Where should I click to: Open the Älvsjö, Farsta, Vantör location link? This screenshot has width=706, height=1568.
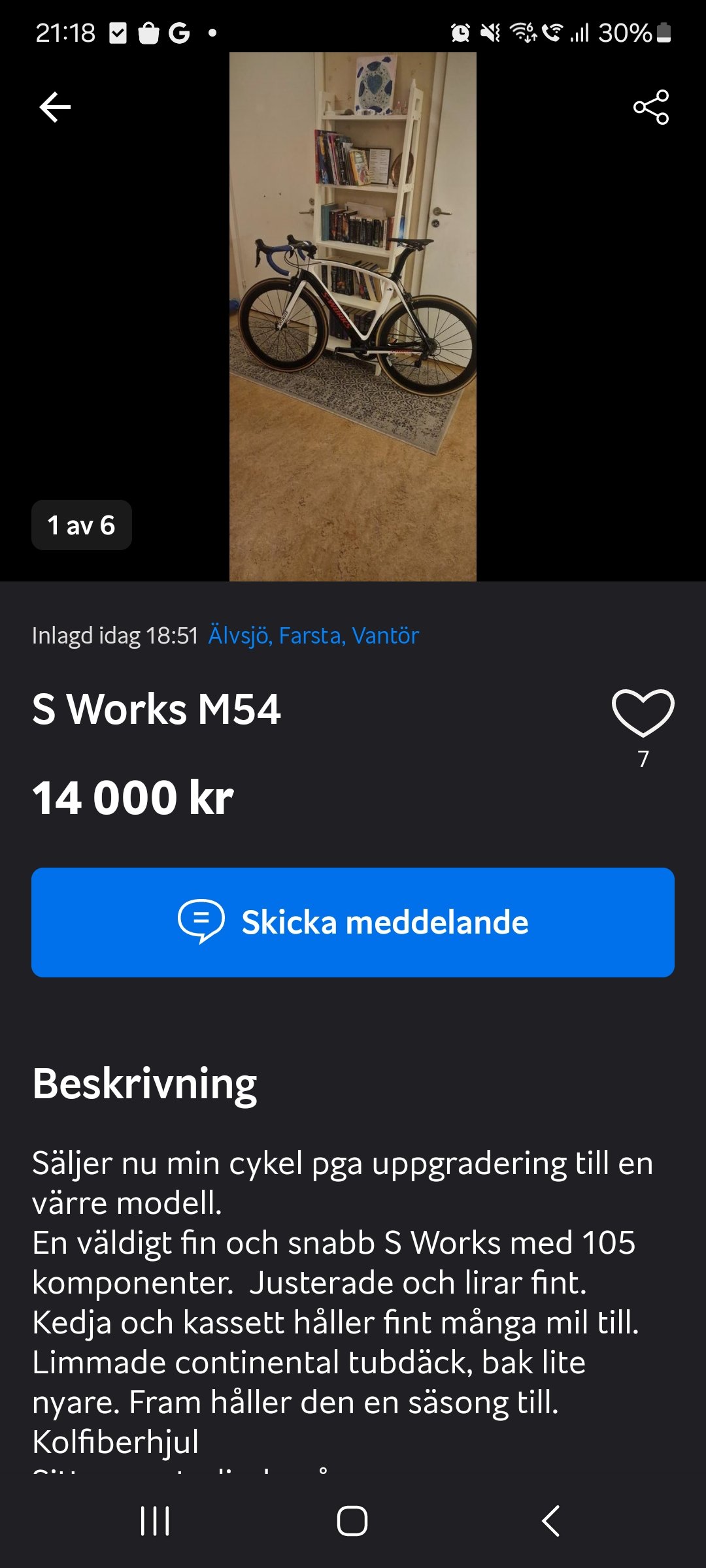point(313,636)
